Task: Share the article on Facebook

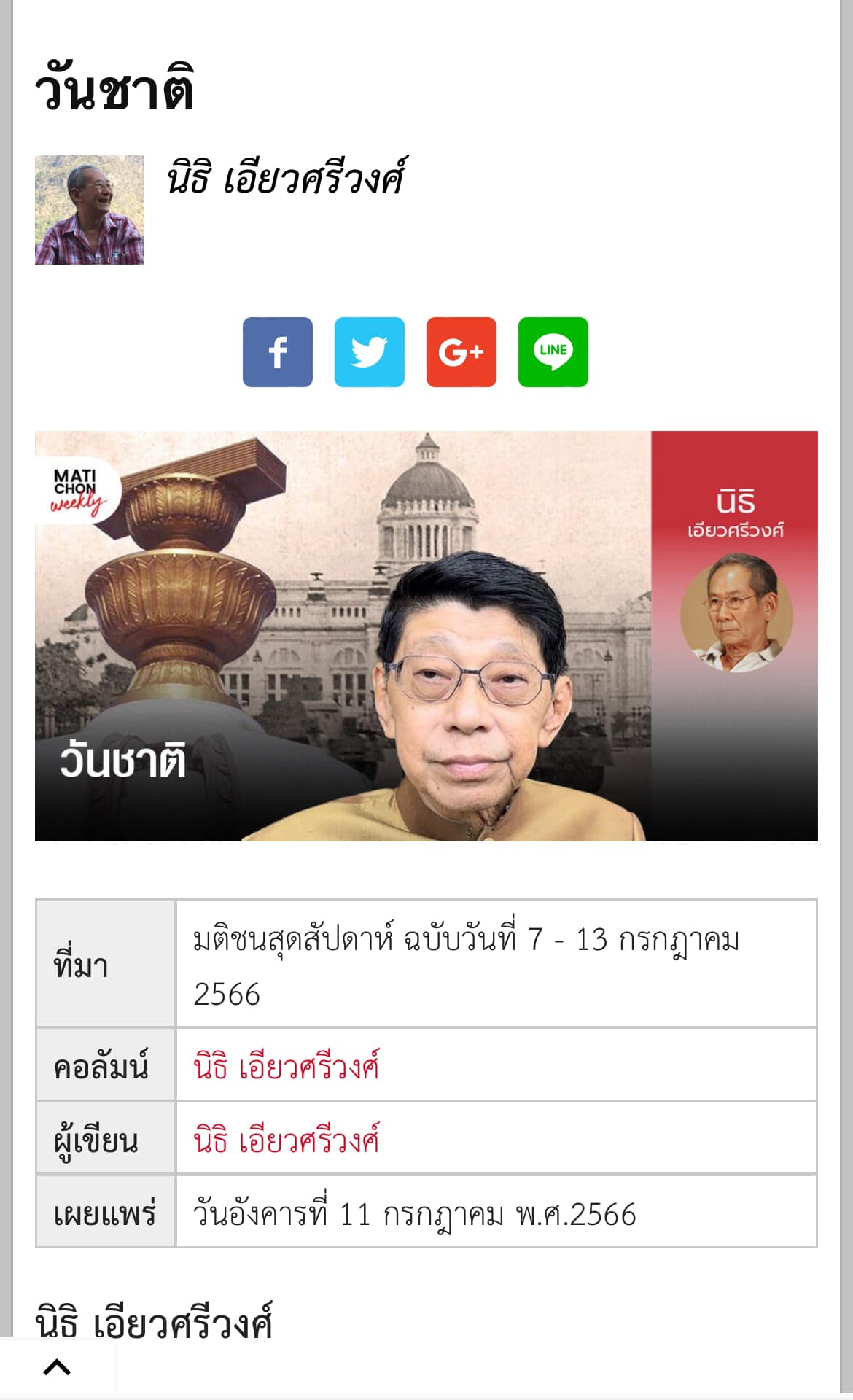Action: pos(277,352)
